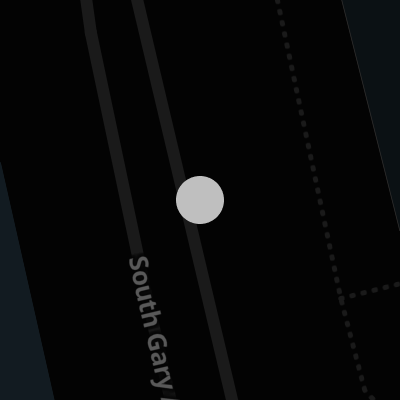Tap the gray location marker dot

[200, 200]
